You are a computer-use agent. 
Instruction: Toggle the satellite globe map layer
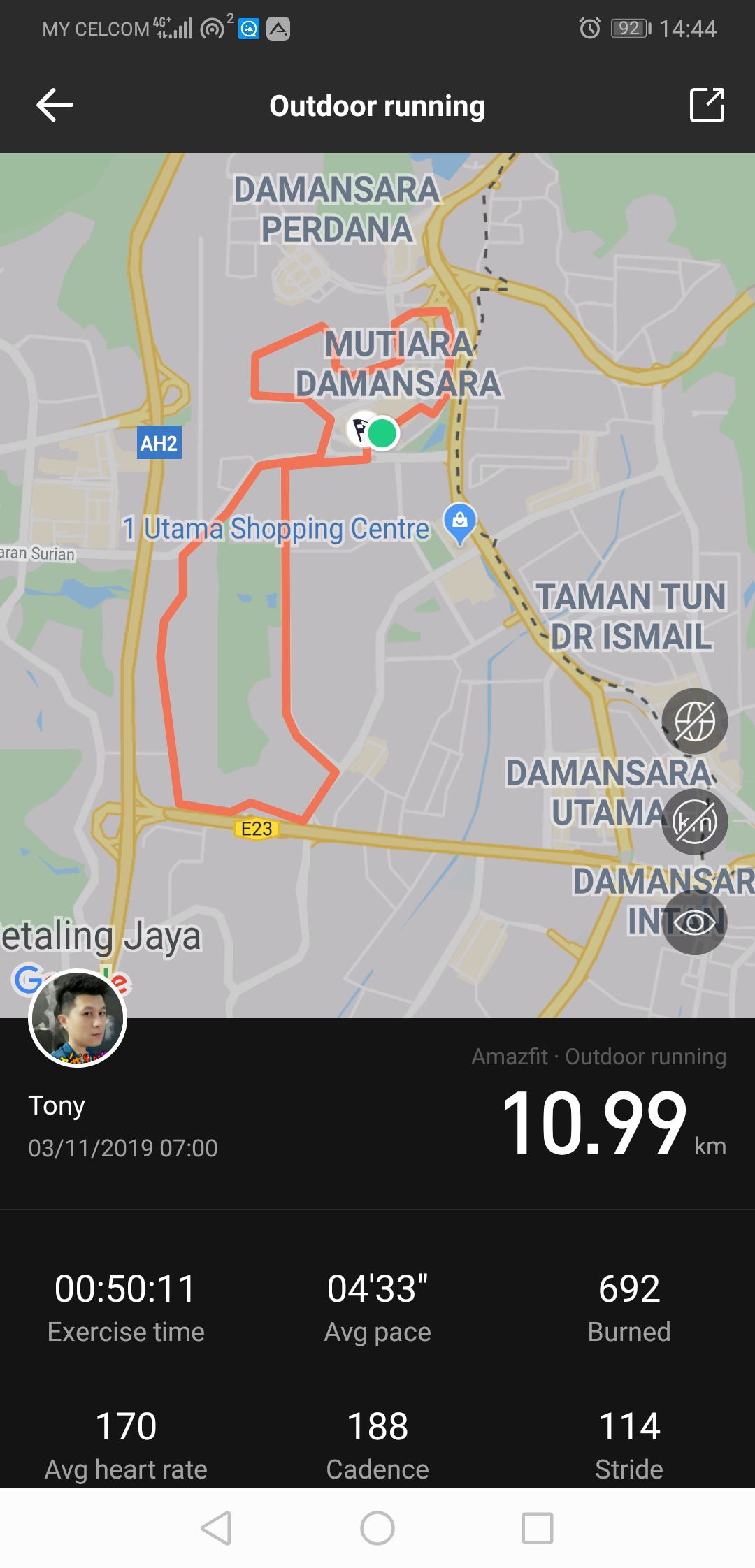pyautogui.click(x=695, y=721)
